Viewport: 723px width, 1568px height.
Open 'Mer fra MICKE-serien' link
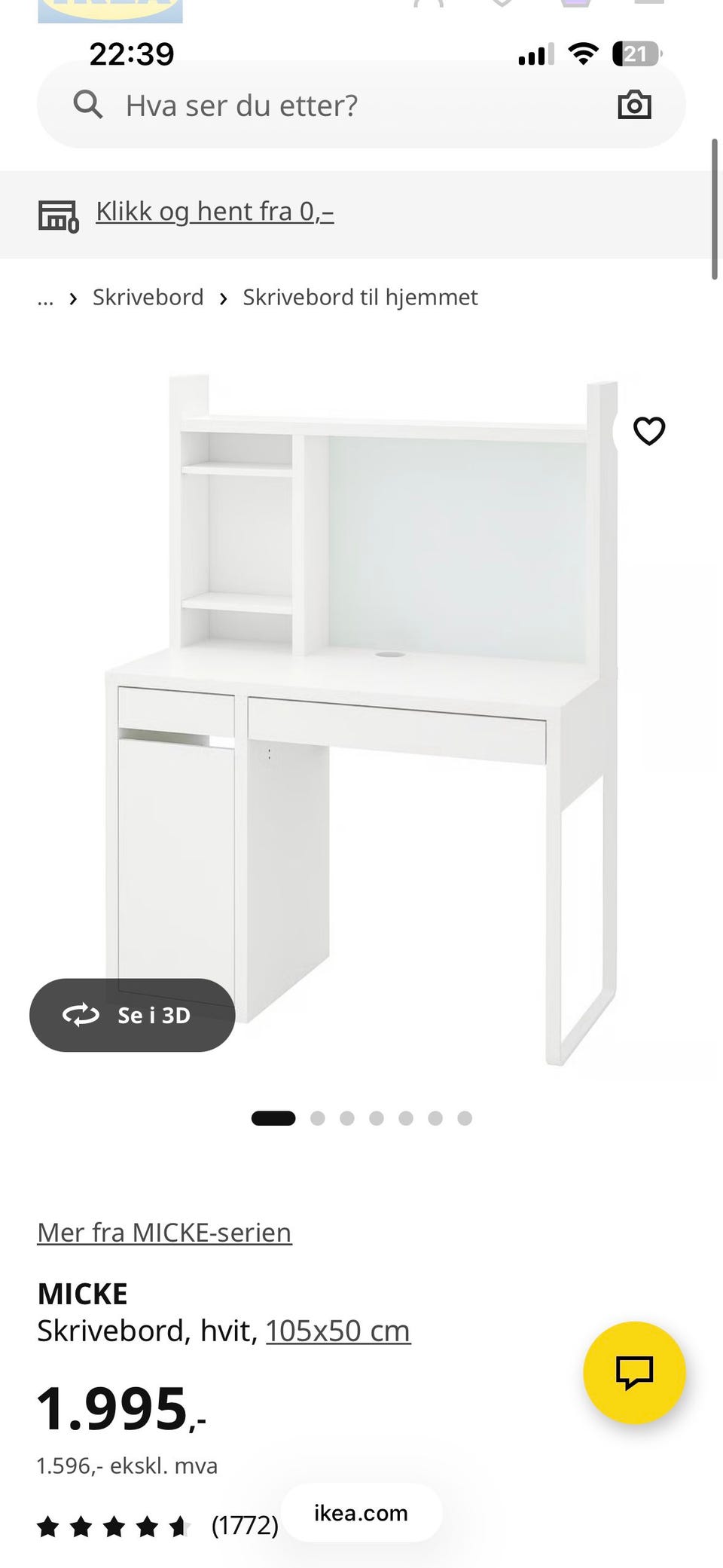[164, 1233]
